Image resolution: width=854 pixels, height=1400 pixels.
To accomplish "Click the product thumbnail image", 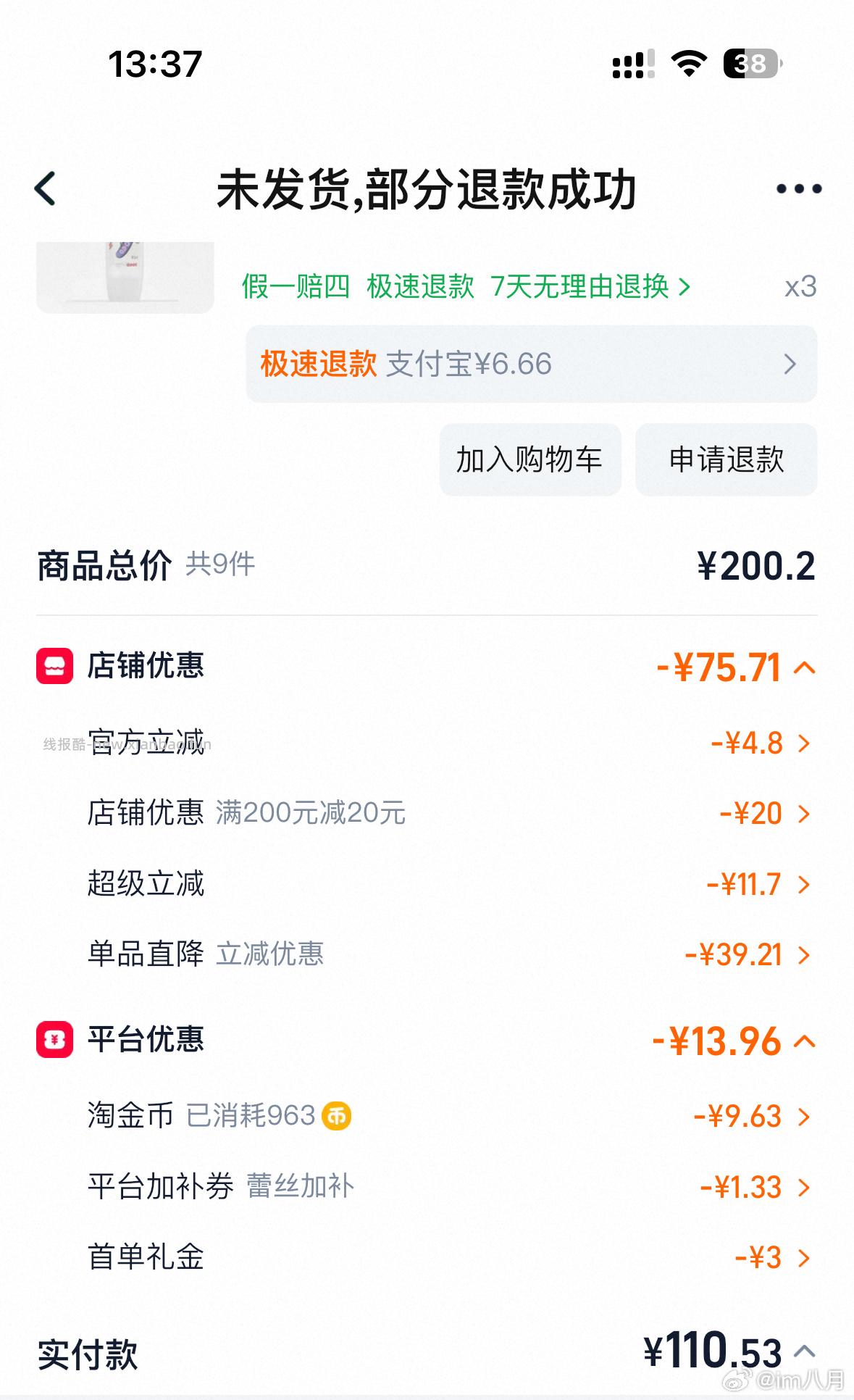I will (125, 275).
